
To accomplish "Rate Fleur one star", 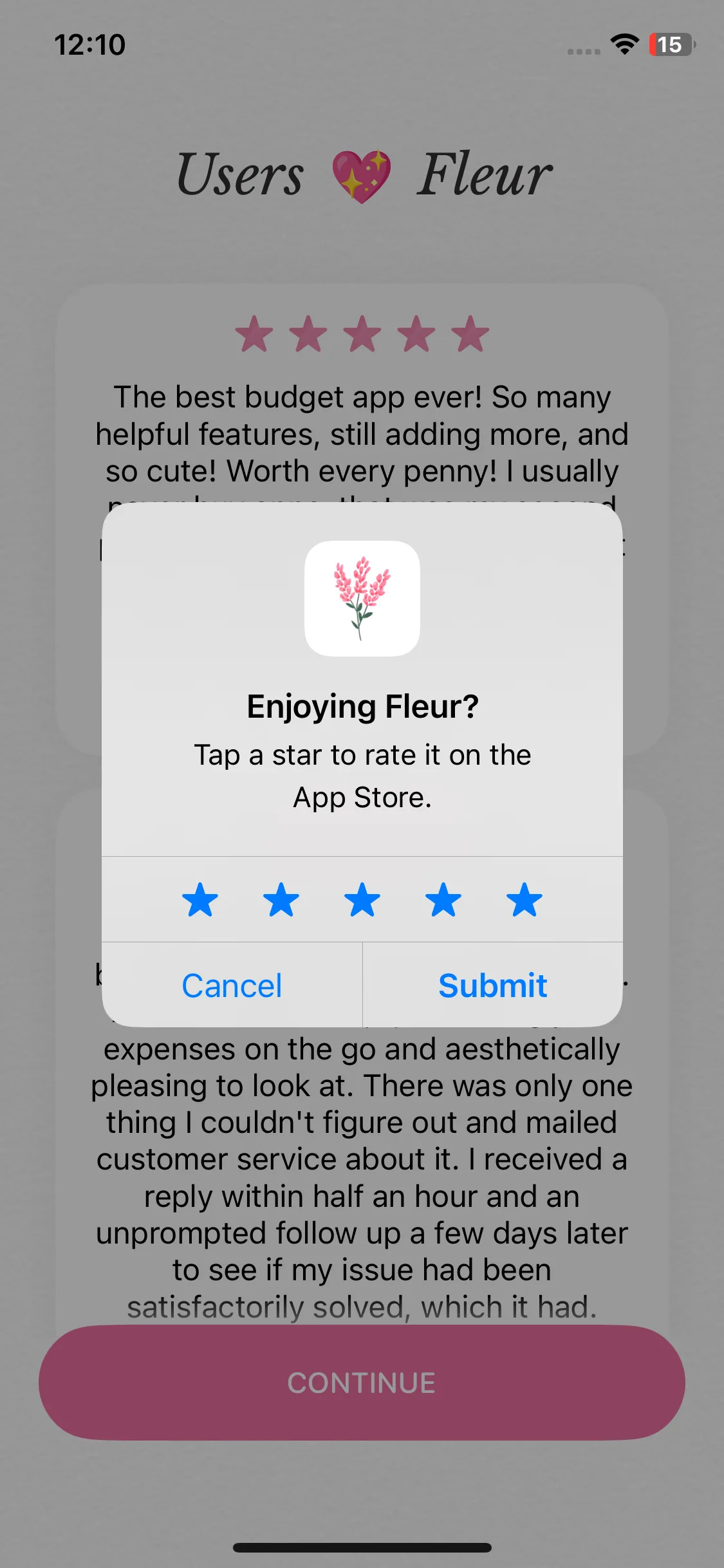I will click(200, 899).
